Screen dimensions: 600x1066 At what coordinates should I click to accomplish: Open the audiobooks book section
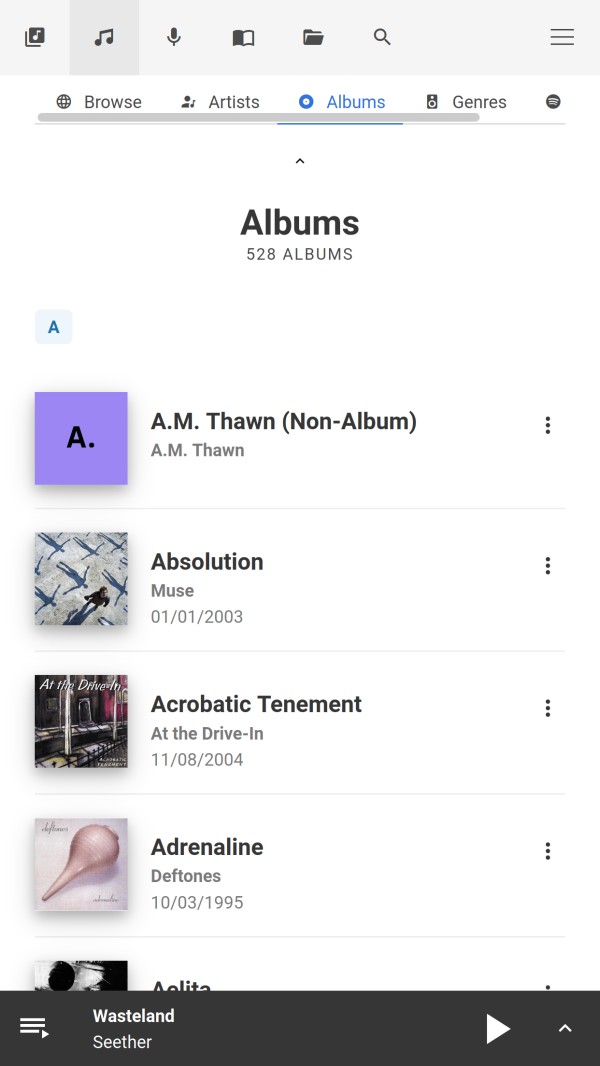coord(243,37)
